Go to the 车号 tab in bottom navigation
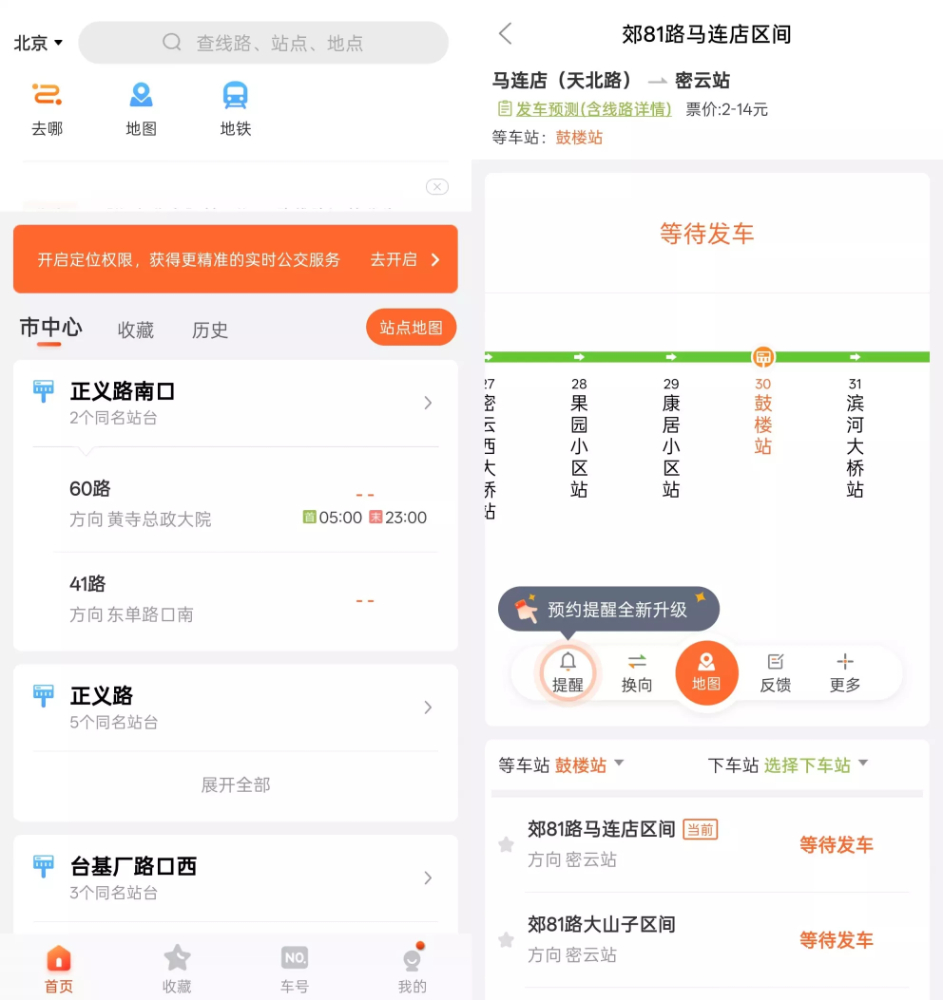The width and height of the screenshot is (943, 1000). tap(294, 969)
